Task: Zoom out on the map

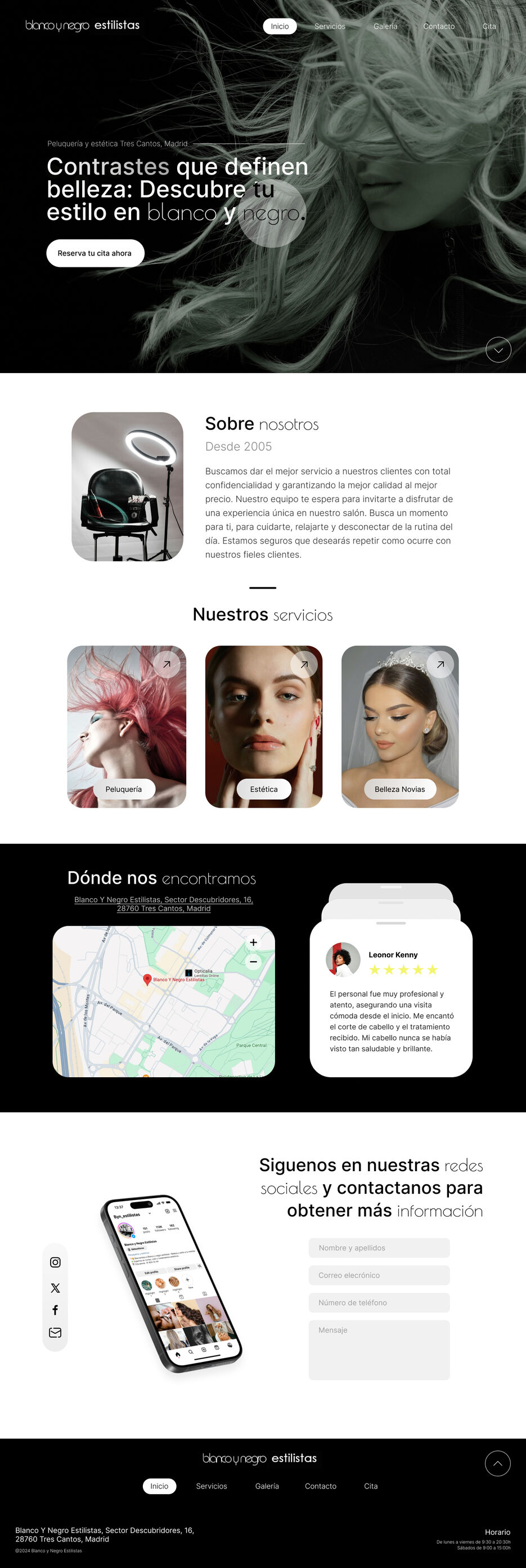Action: pyautogui.click(x=254, y=962)
